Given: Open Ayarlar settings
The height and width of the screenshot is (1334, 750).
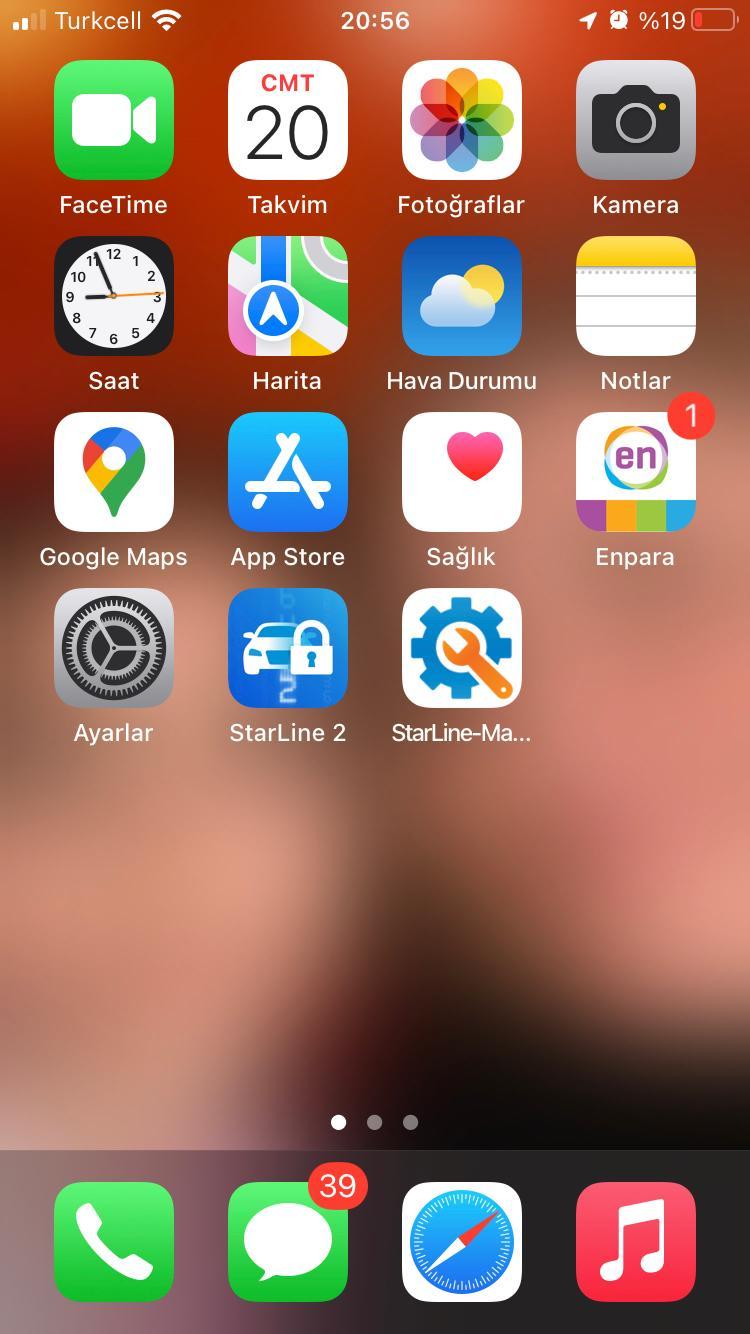Looking at the screenshot, I should point(114,648).
